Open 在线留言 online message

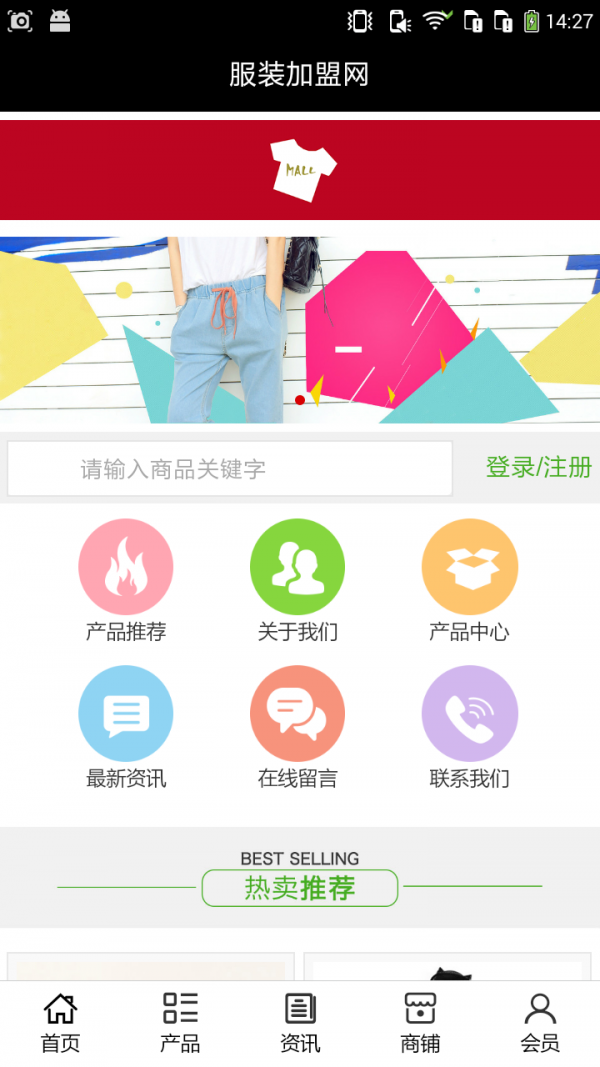(x=297, y=713)
